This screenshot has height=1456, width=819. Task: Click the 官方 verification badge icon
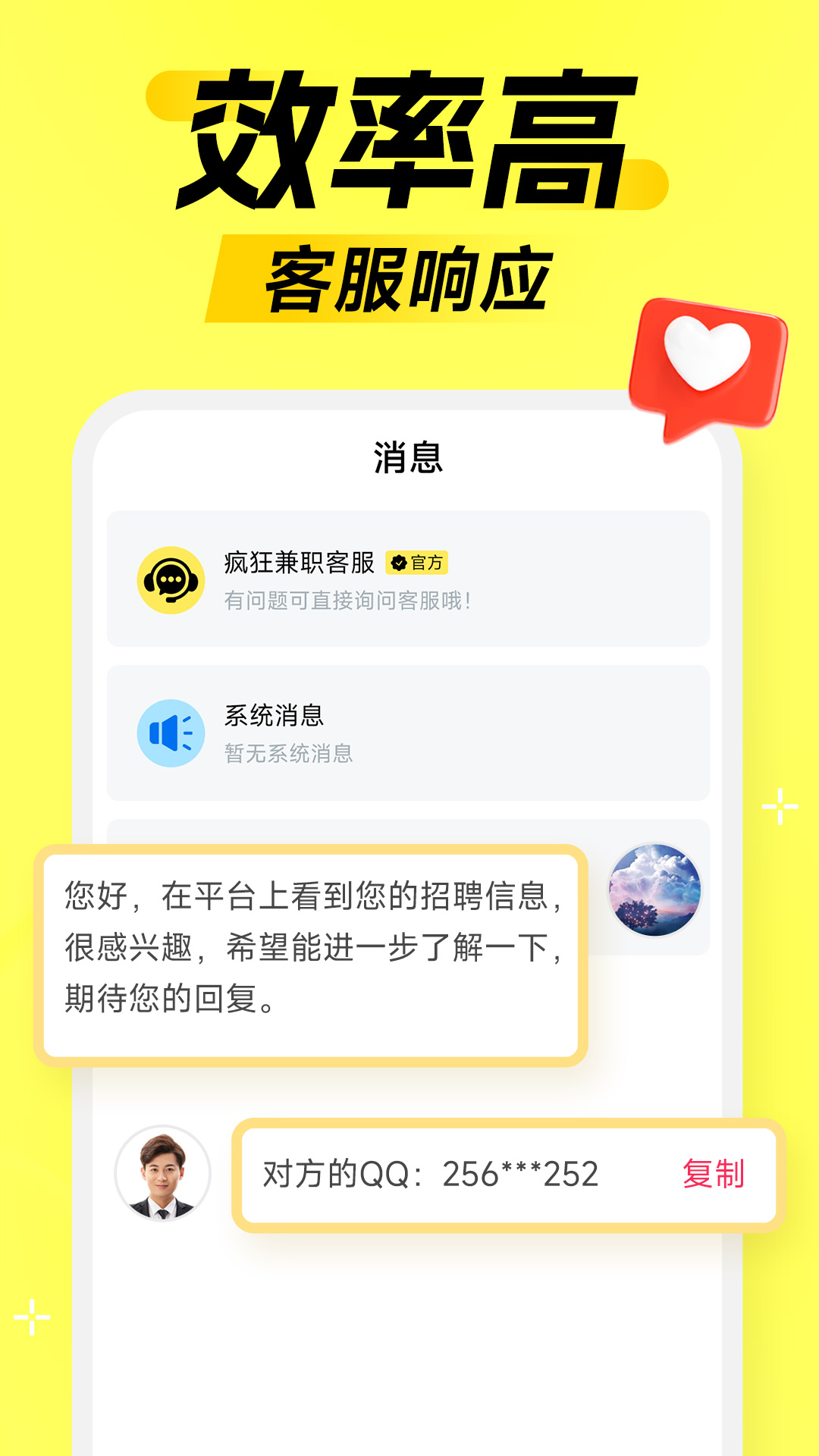[419, 563]
